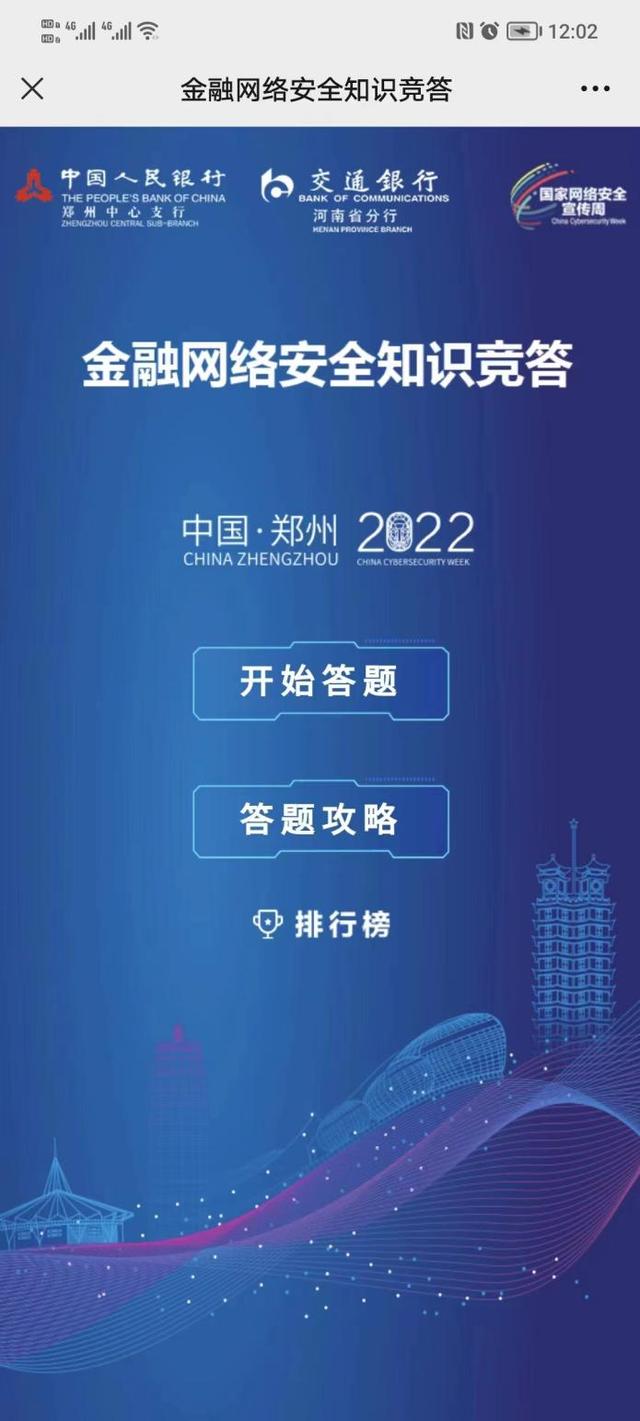Image resolution: width=640 pixels, height=1421 pixels.
Task: View the 排行榜 leaderboard
Action: pyautogui.click(x=321, y=924)
